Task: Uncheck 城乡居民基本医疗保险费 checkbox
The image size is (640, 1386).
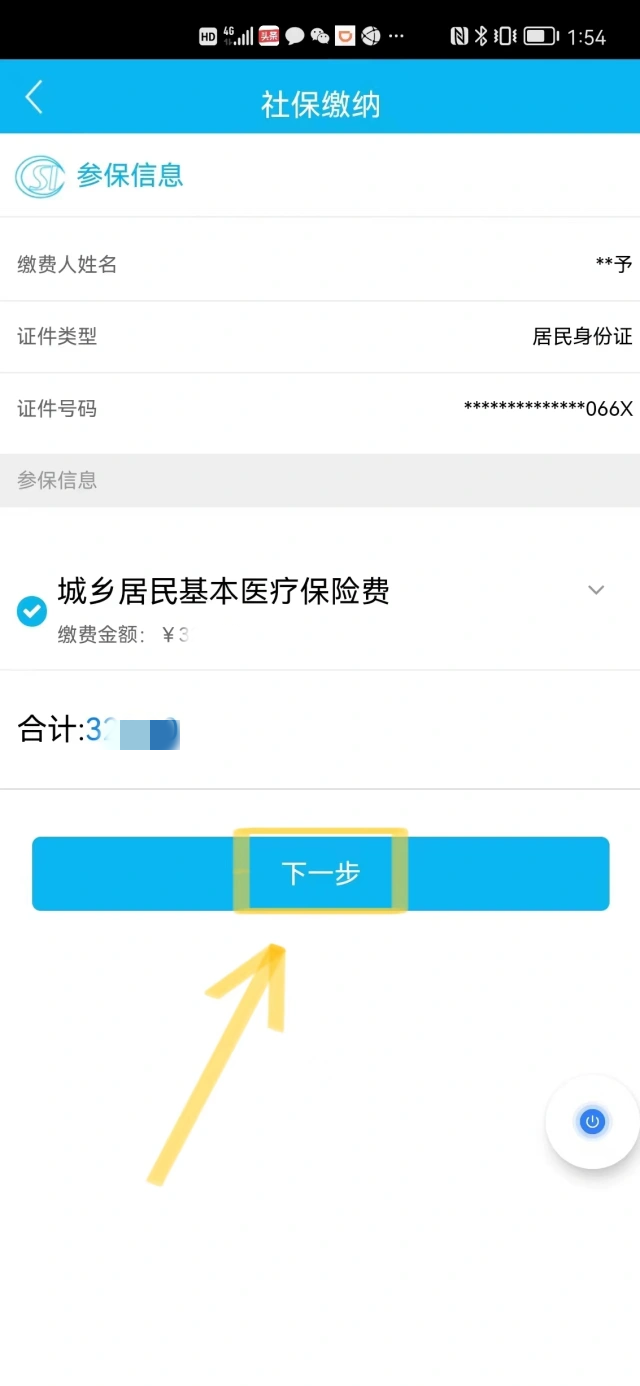Action: 32,611
